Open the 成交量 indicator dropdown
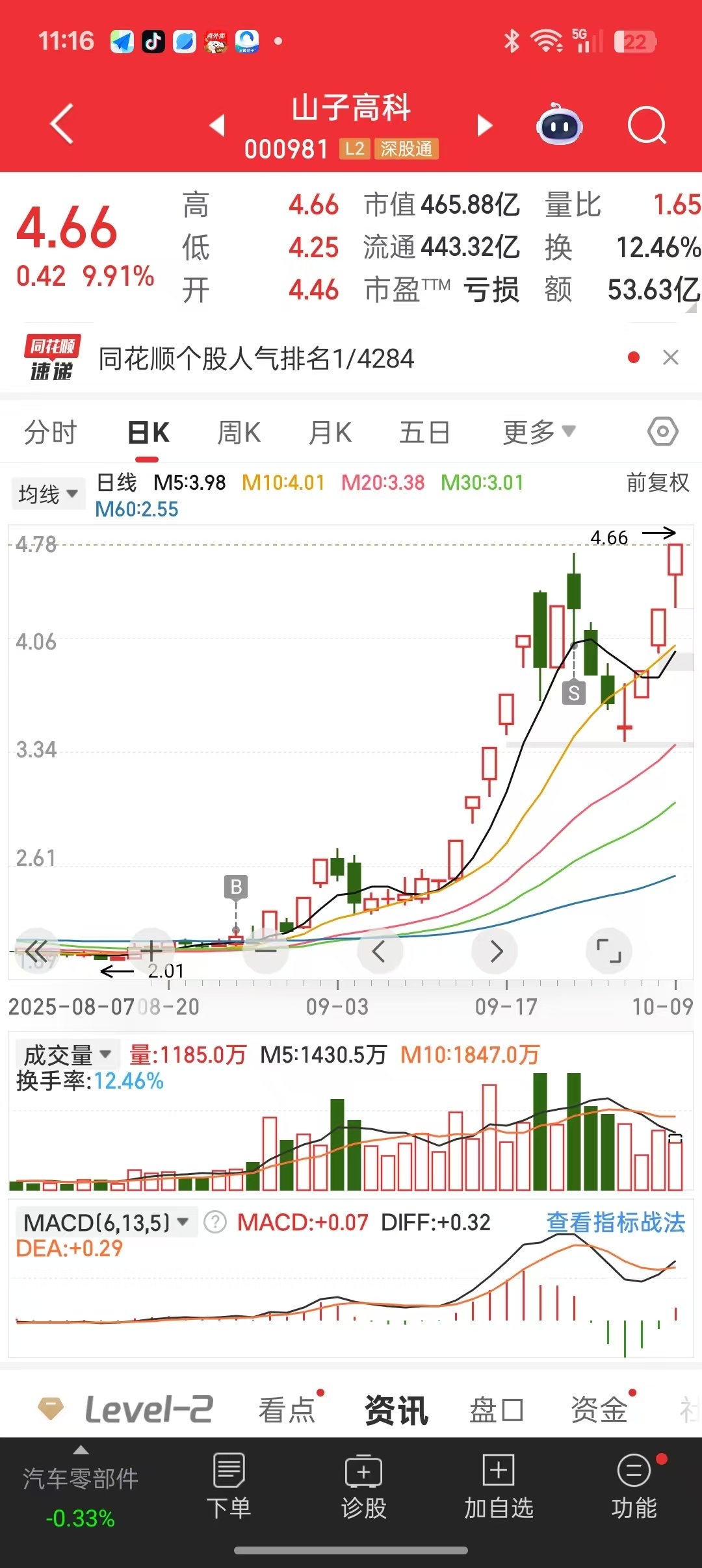This screenshot has height=1568, width=702. [67, 1054]
